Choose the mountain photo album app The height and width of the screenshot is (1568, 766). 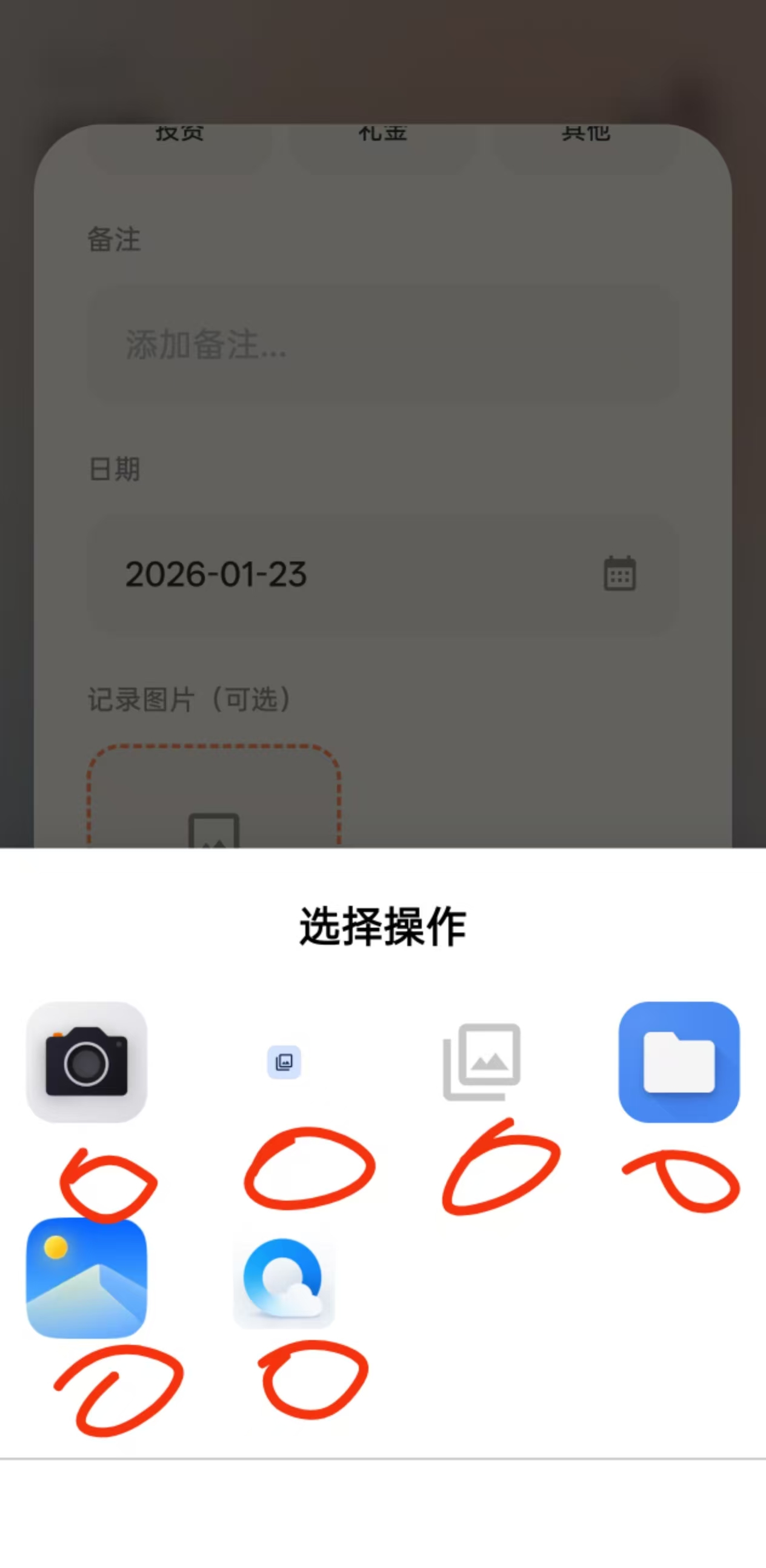tap(87, 1278)
